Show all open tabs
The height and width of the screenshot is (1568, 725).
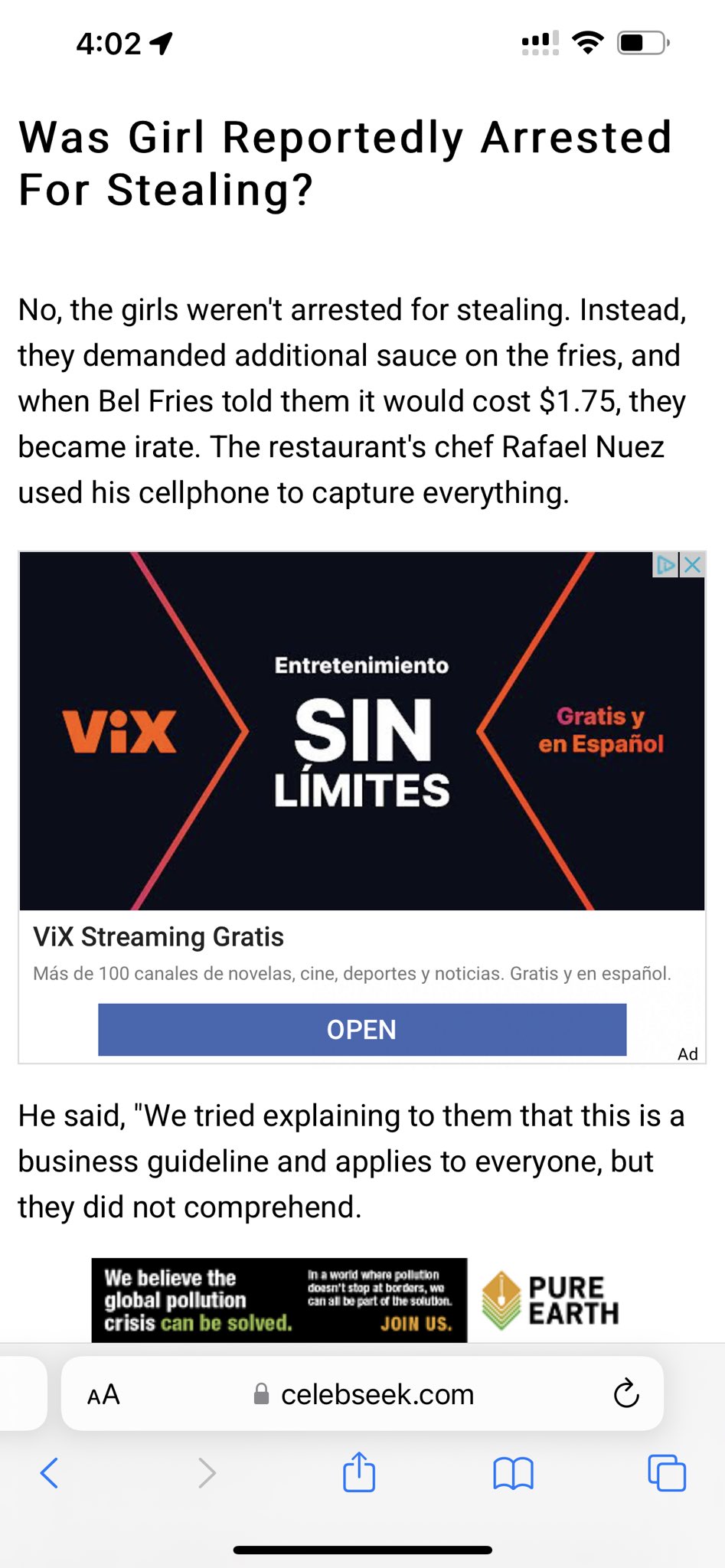[667, 1472]
